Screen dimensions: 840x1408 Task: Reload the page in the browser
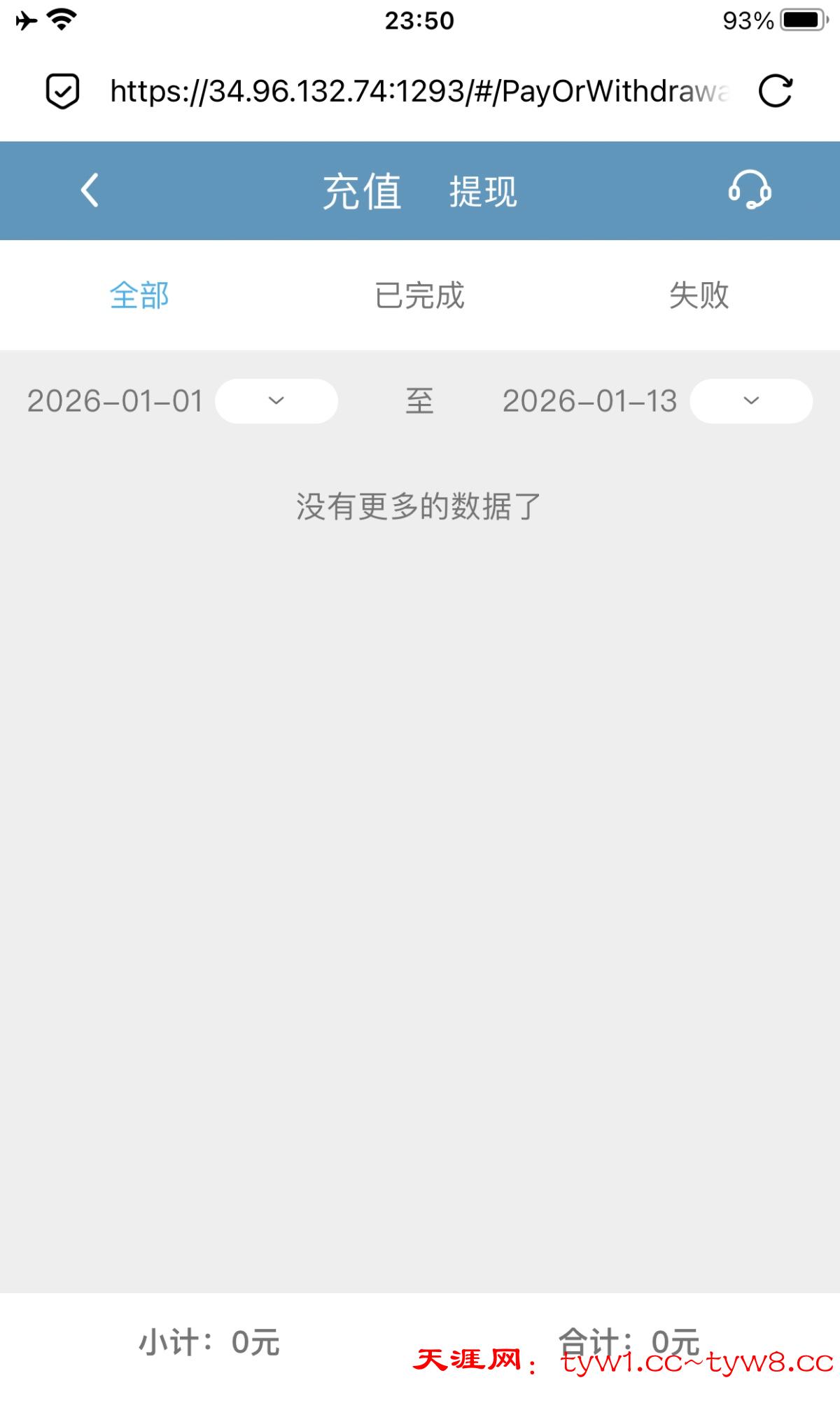click(x=776, y=91)
